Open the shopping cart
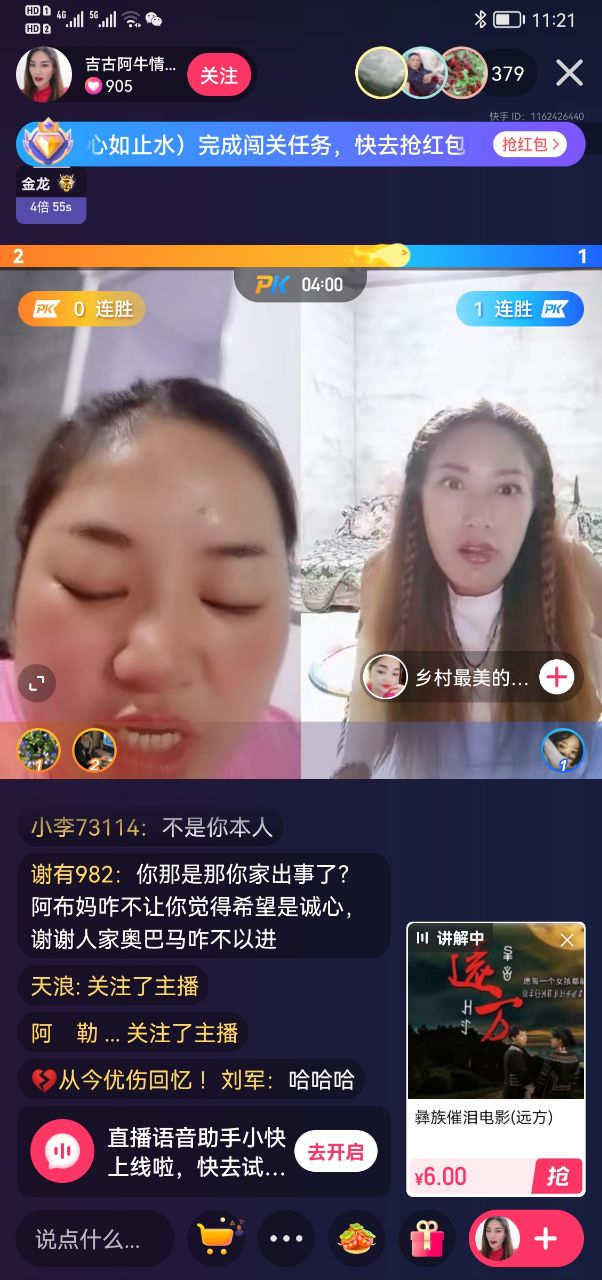 coord(216,1239)
